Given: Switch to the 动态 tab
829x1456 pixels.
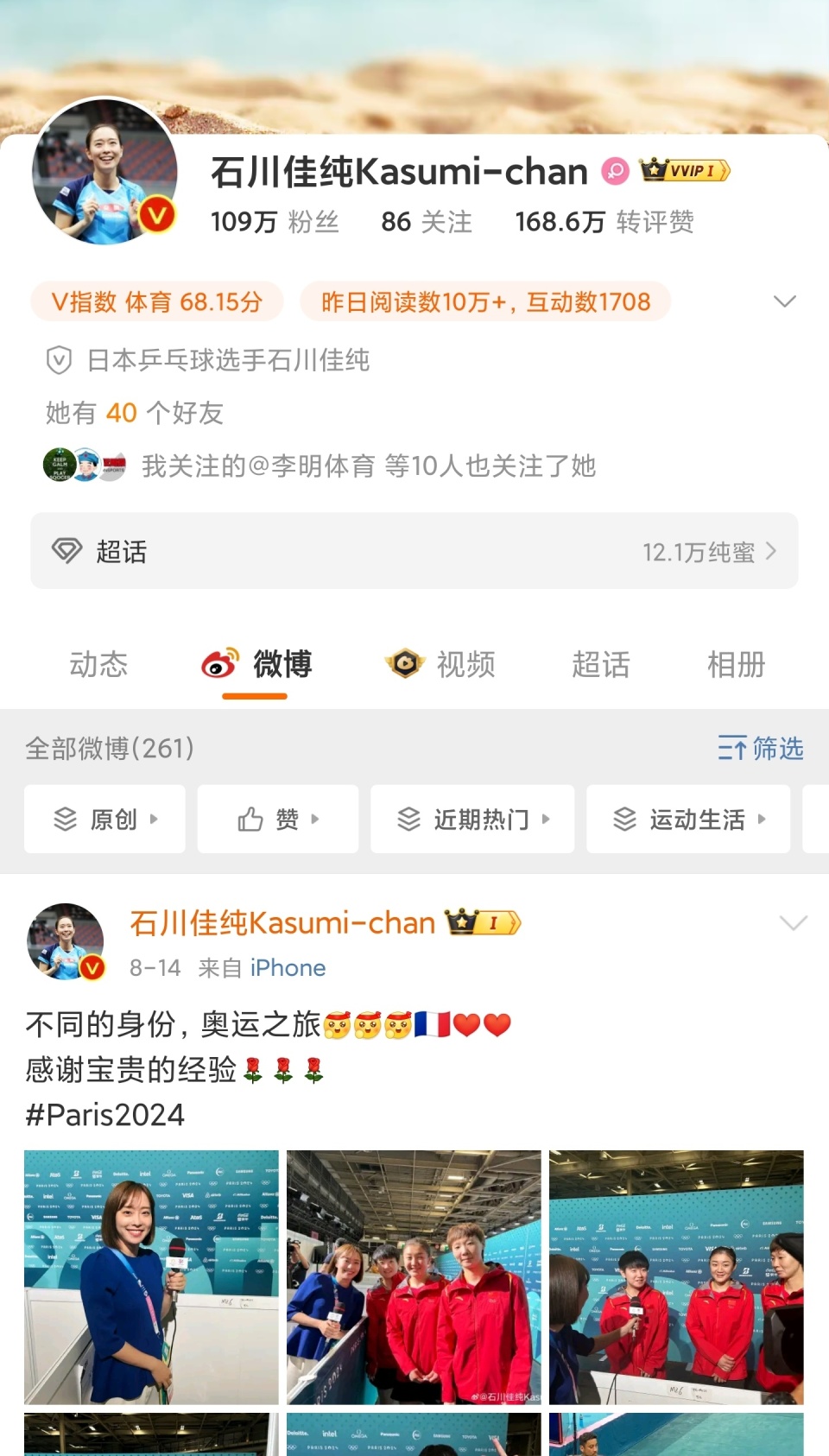Looking at the screenshot, I should 98,664.
